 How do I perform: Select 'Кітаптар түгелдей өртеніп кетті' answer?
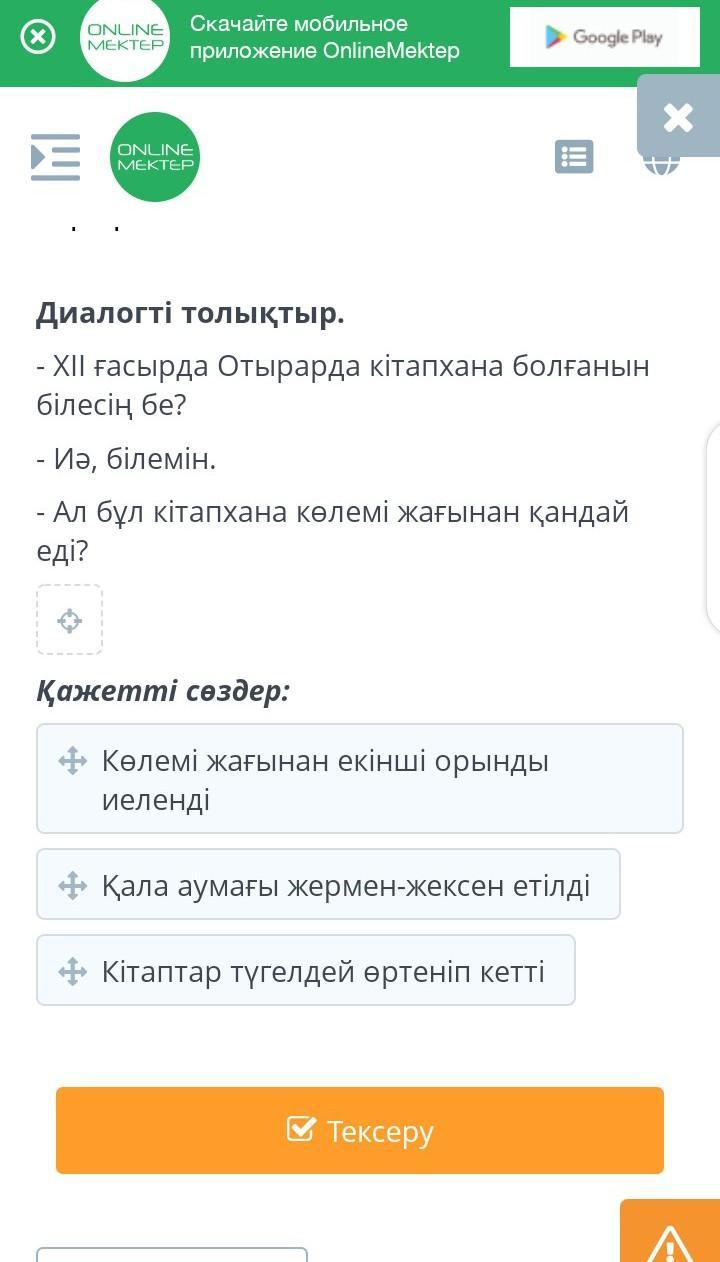click(306, 970)
